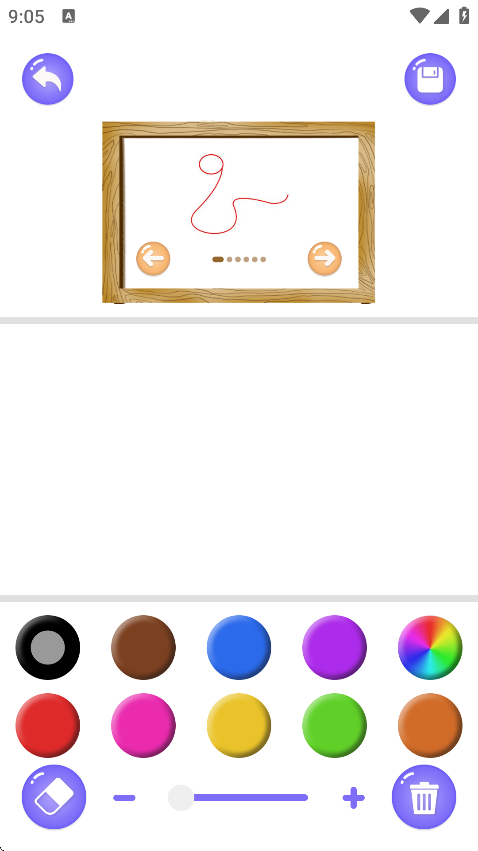Select the purple color
Image resolution: width=478 pixels, height=851 pixels.
[x=334, y=647]
